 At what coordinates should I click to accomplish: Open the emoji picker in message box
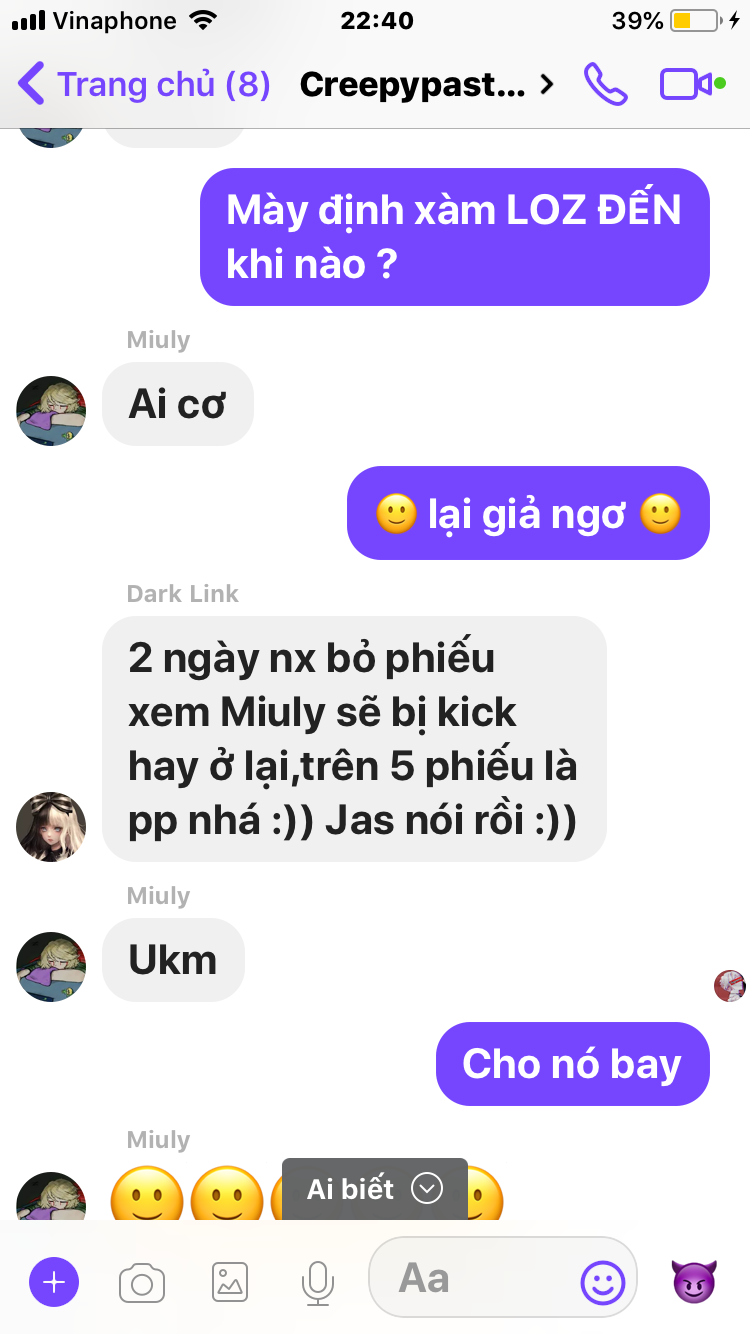[603, 1281]
